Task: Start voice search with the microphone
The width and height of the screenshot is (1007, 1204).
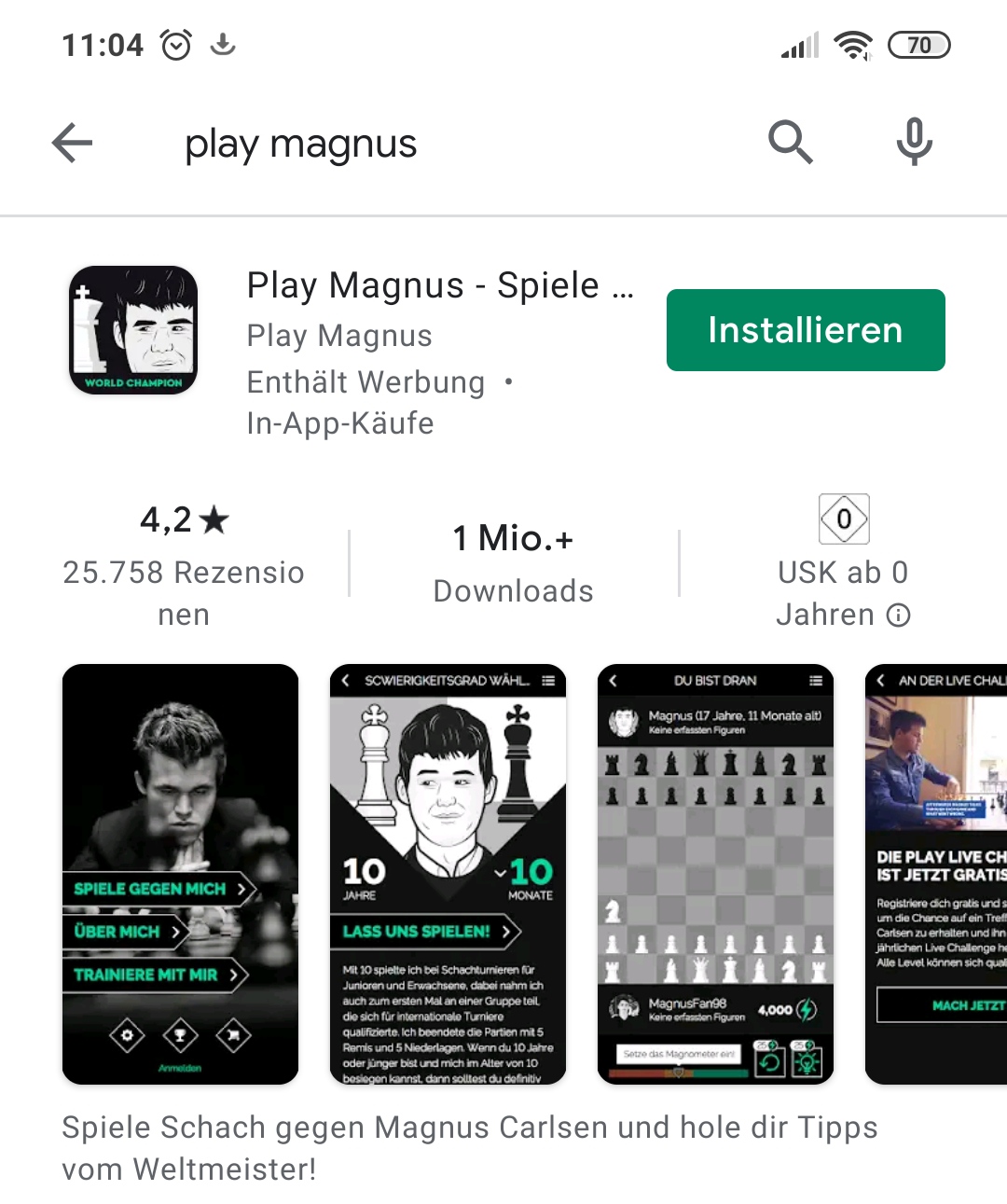Action: 914,143
